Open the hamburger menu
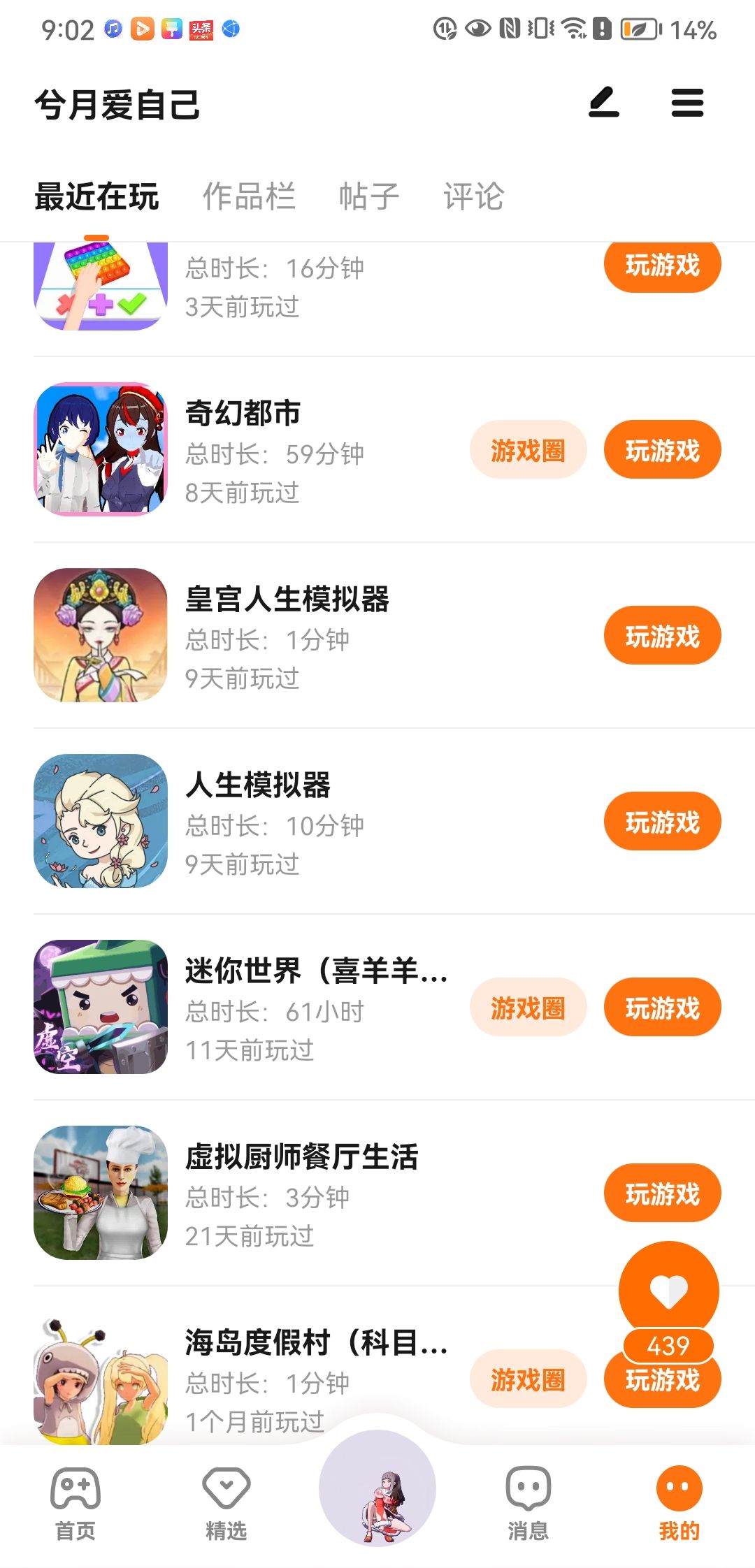This screenshot has width=755, height=1568. (x=687, y=103)
